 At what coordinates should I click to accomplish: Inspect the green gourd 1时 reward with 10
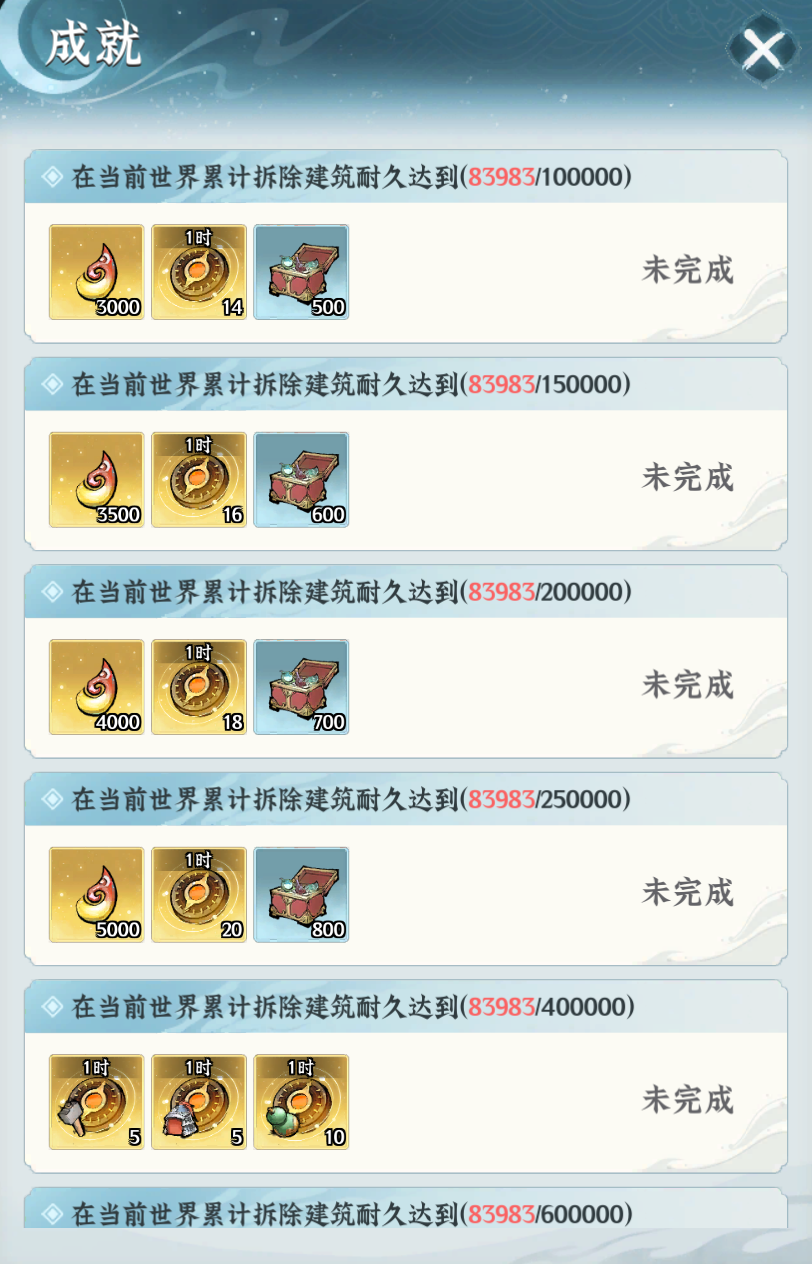301,1101
